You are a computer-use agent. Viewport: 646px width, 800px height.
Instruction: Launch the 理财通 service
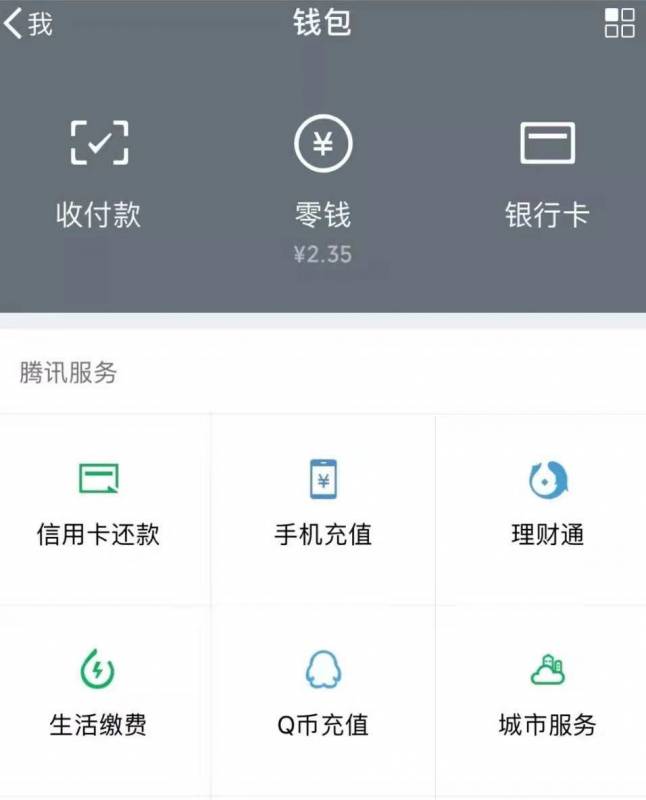(547, 505)
